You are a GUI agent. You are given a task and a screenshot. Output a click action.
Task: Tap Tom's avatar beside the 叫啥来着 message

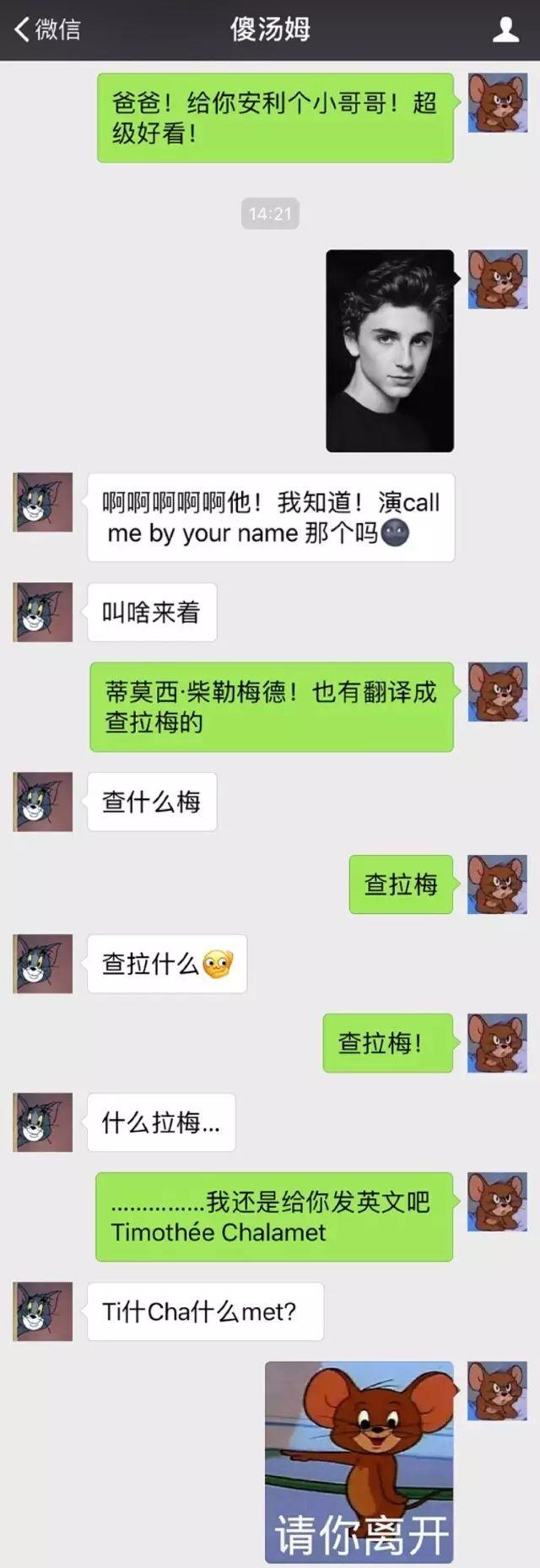tap(42, 612)
